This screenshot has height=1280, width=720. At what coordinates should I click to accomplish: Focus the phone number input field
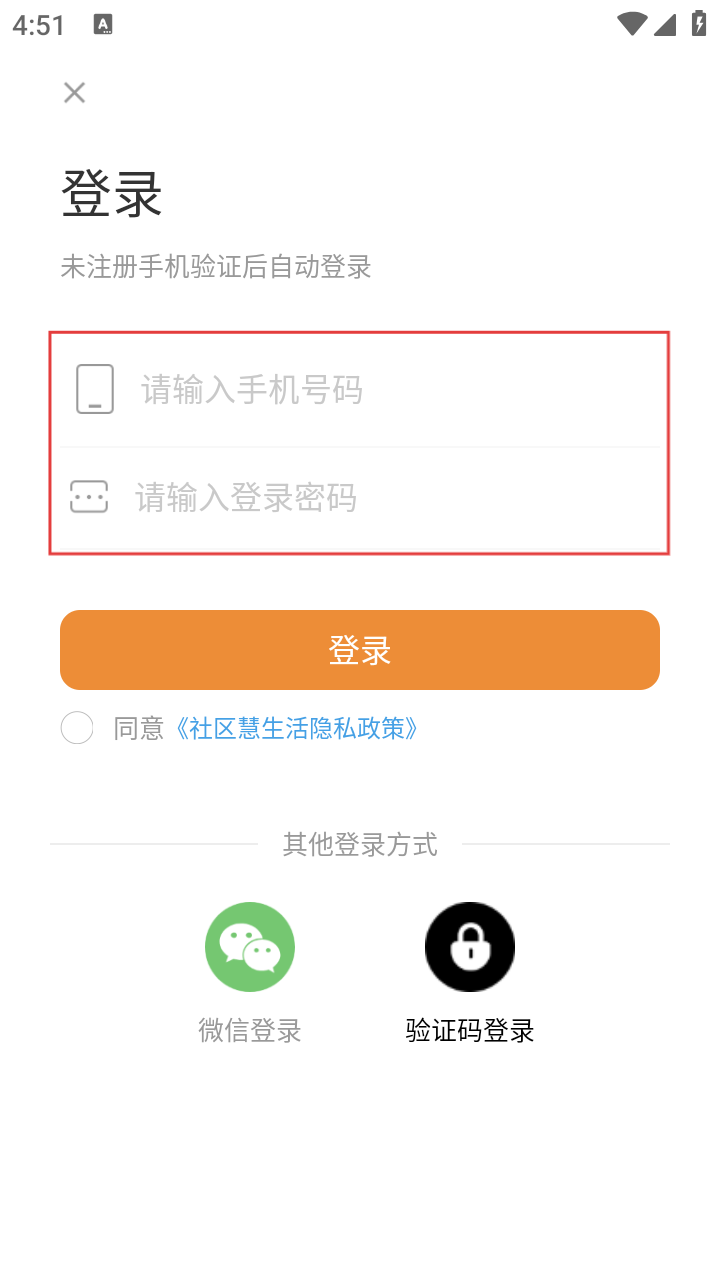pyautogui.click(x=380, y=389)
